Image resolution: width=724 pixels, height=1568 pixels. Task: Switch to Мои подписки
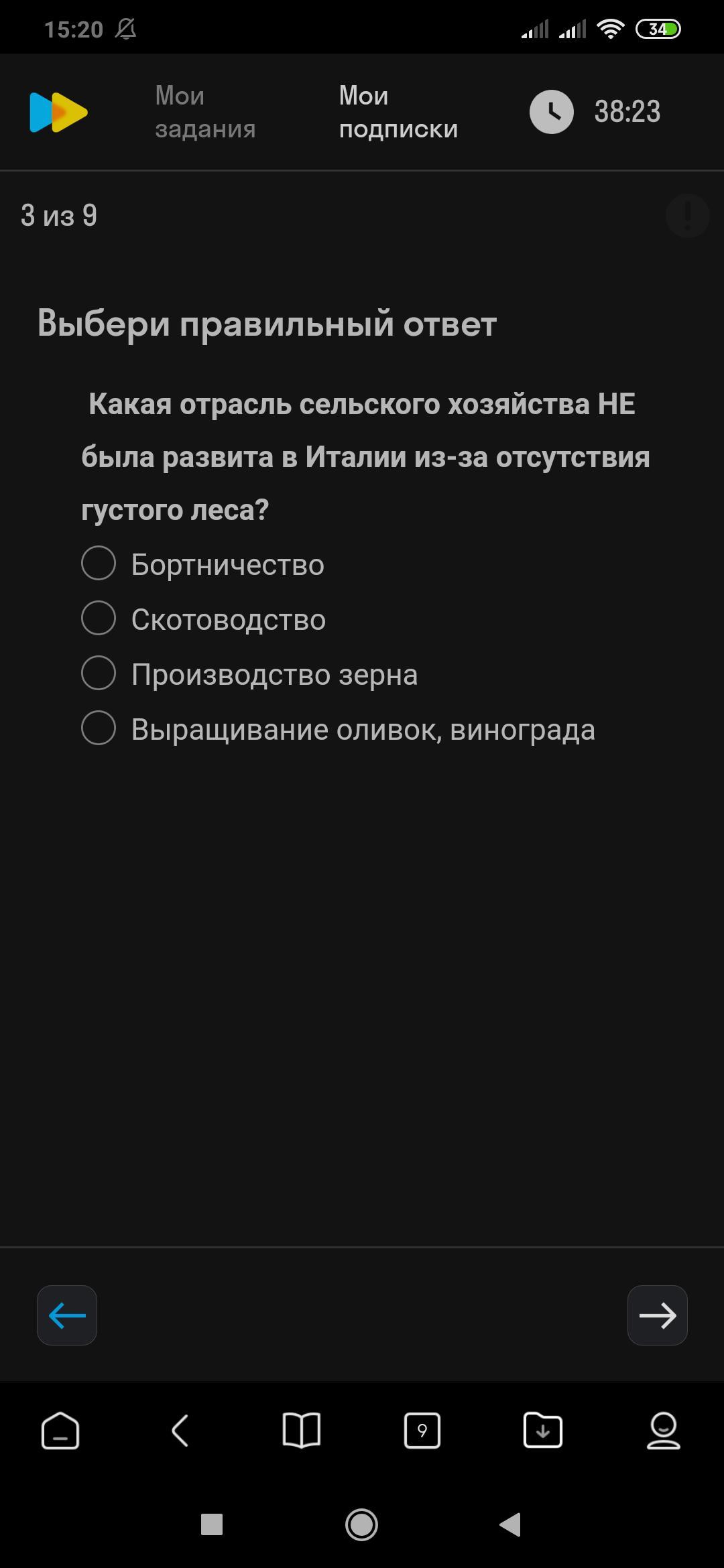coord(398,112)
